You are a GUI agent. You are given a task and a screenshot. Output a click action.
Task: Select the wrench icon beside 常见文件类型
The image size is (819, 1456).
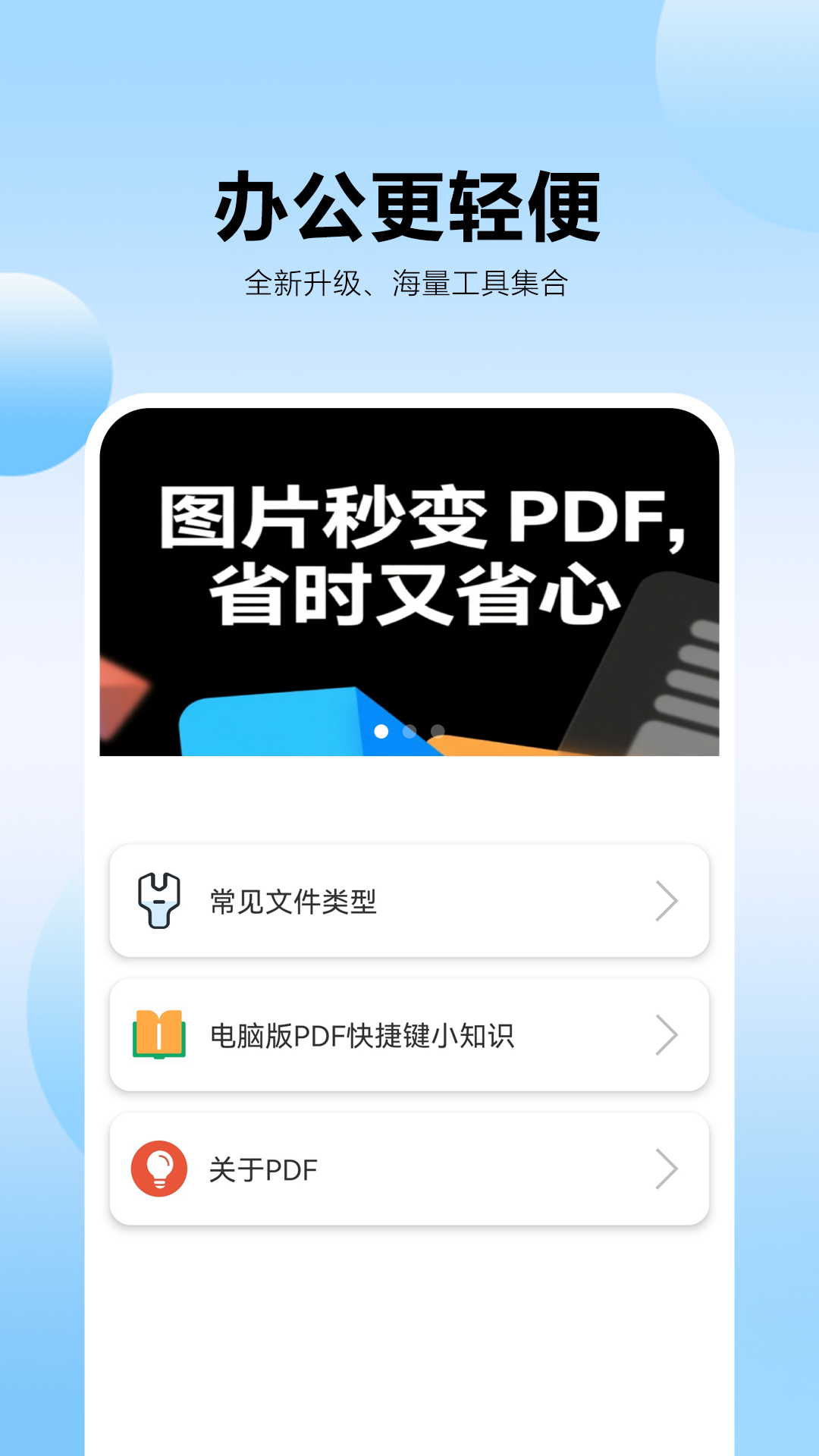(158, 900)
